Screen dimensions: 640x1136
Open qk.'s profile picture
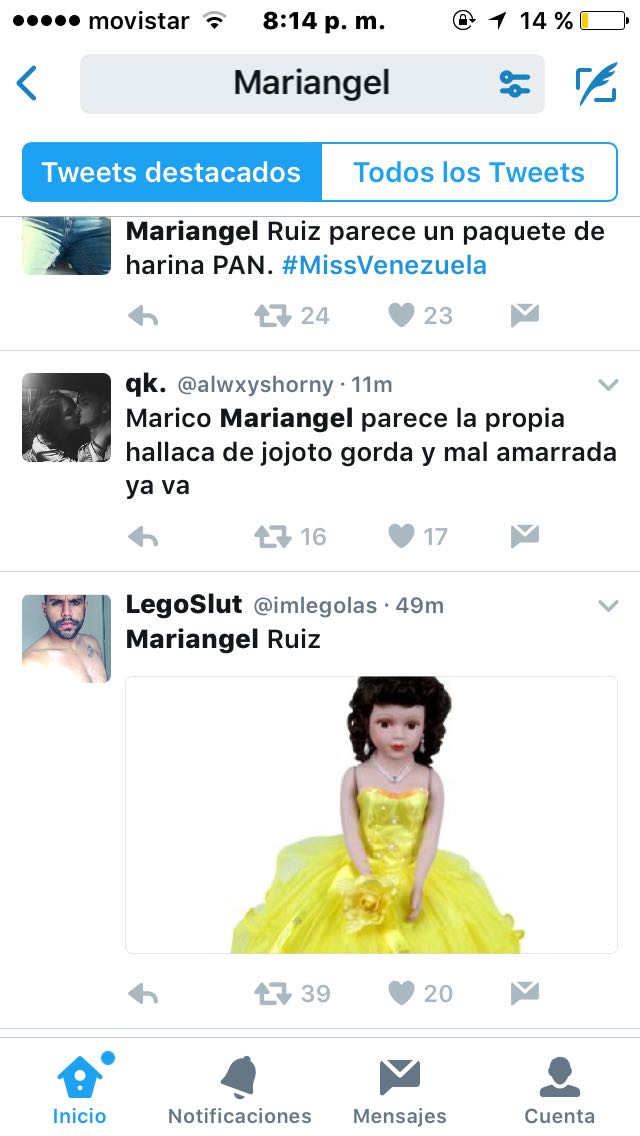tap(67, 417)
